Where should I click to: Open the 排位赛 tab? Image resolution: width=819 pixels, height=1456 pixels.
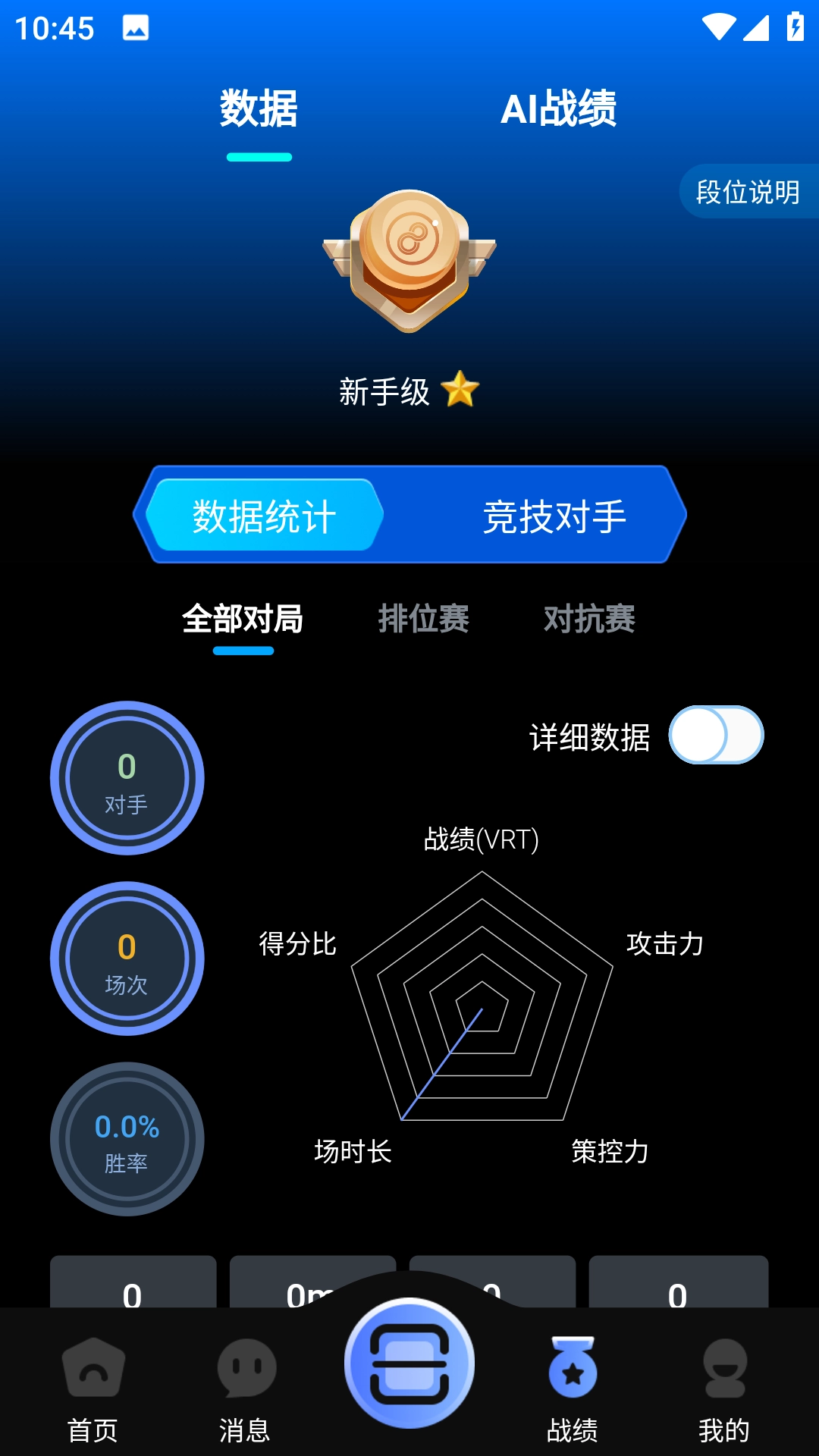[x=425, y=620]
